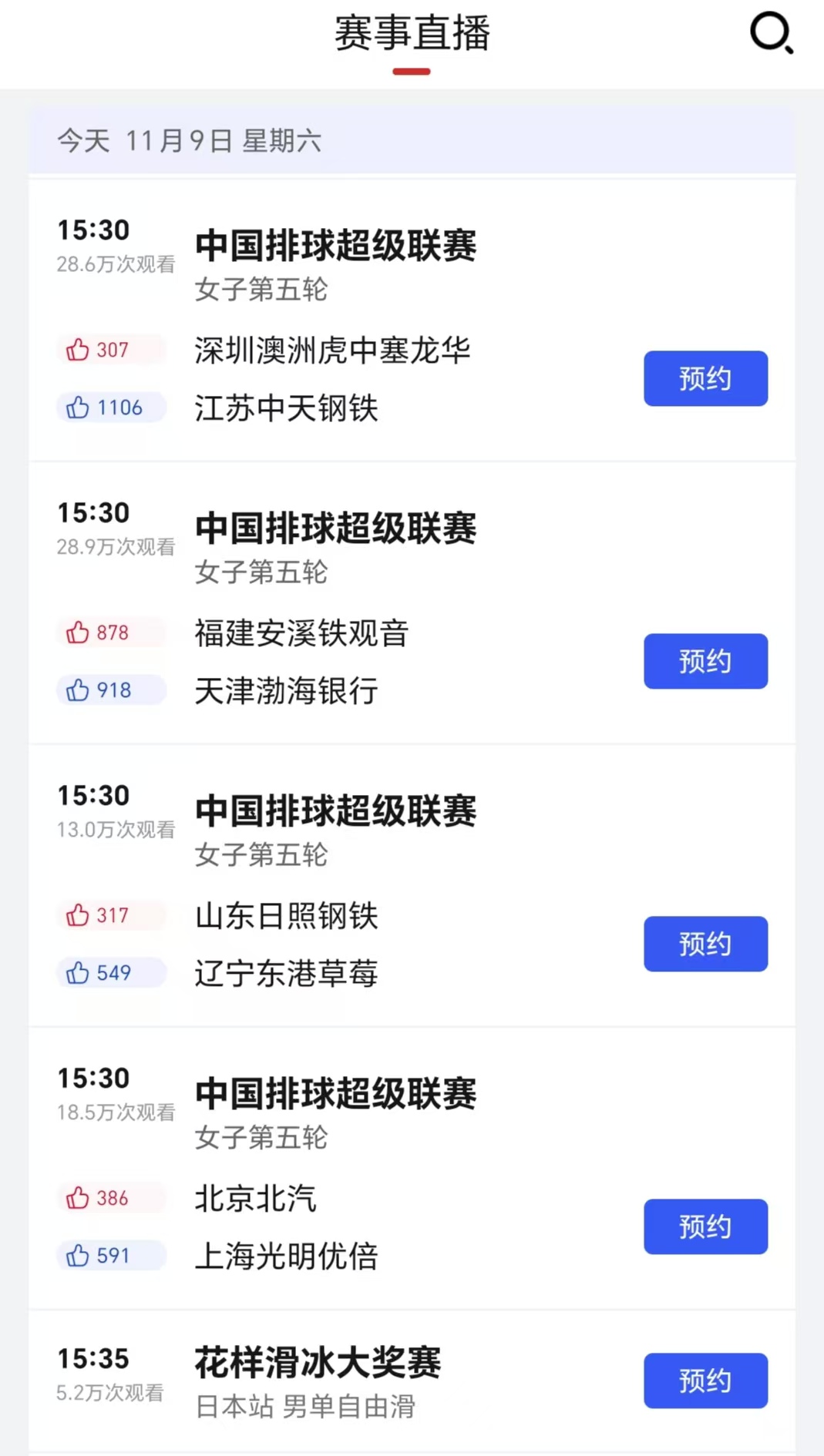Like 江苏中天钢铁 with the blue thumbs-up

click(x=111, y=408)
